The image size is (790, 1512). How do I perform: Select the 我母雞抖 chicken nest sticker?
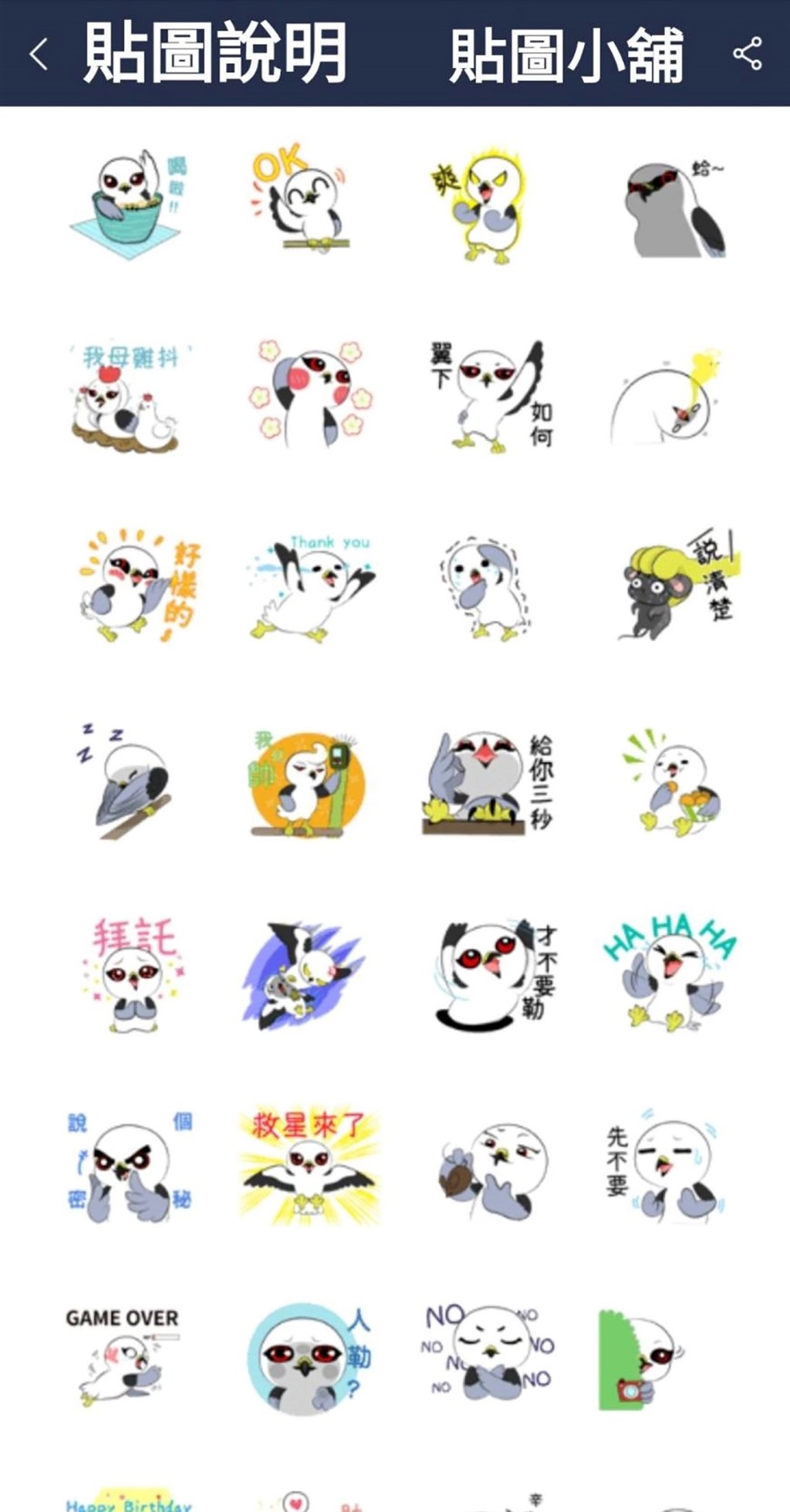(127, 397)
